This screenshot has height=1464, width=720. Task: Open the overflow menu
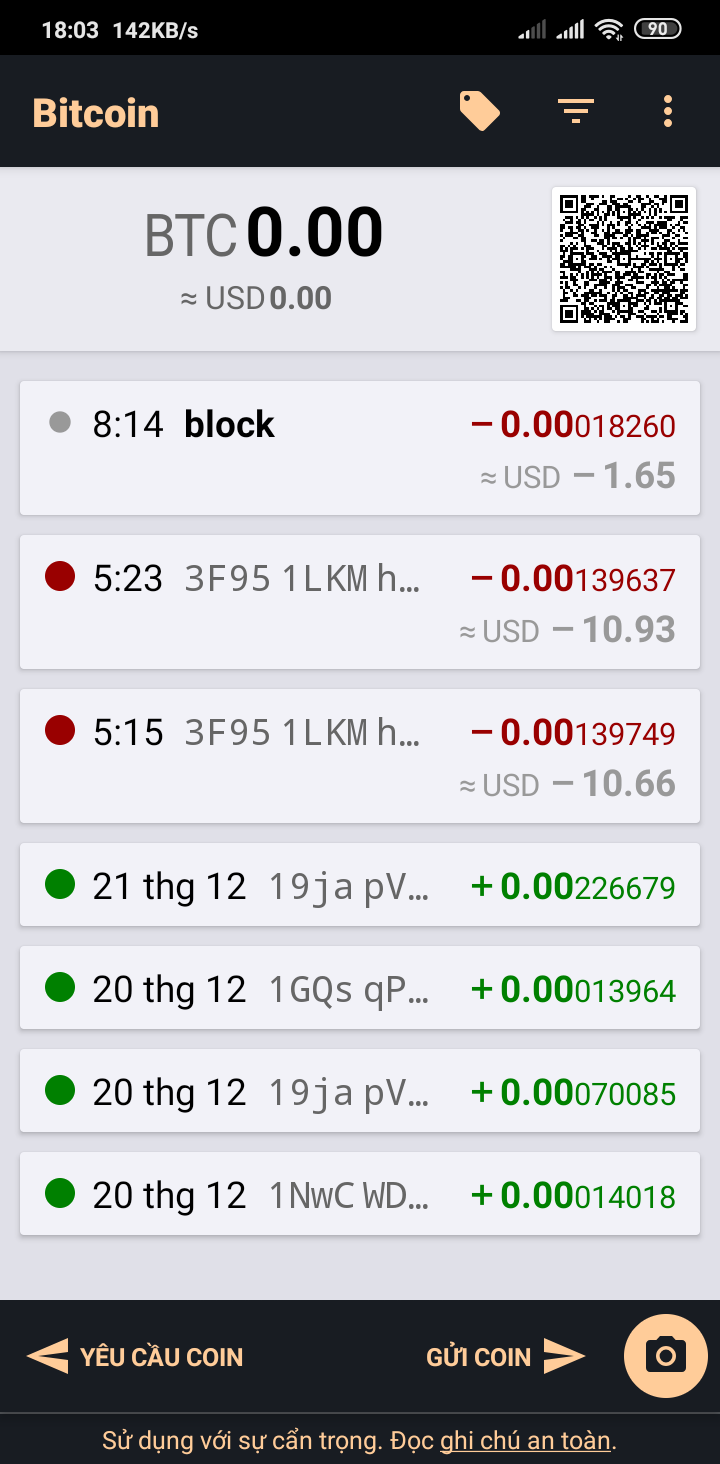tap(668, 111)
